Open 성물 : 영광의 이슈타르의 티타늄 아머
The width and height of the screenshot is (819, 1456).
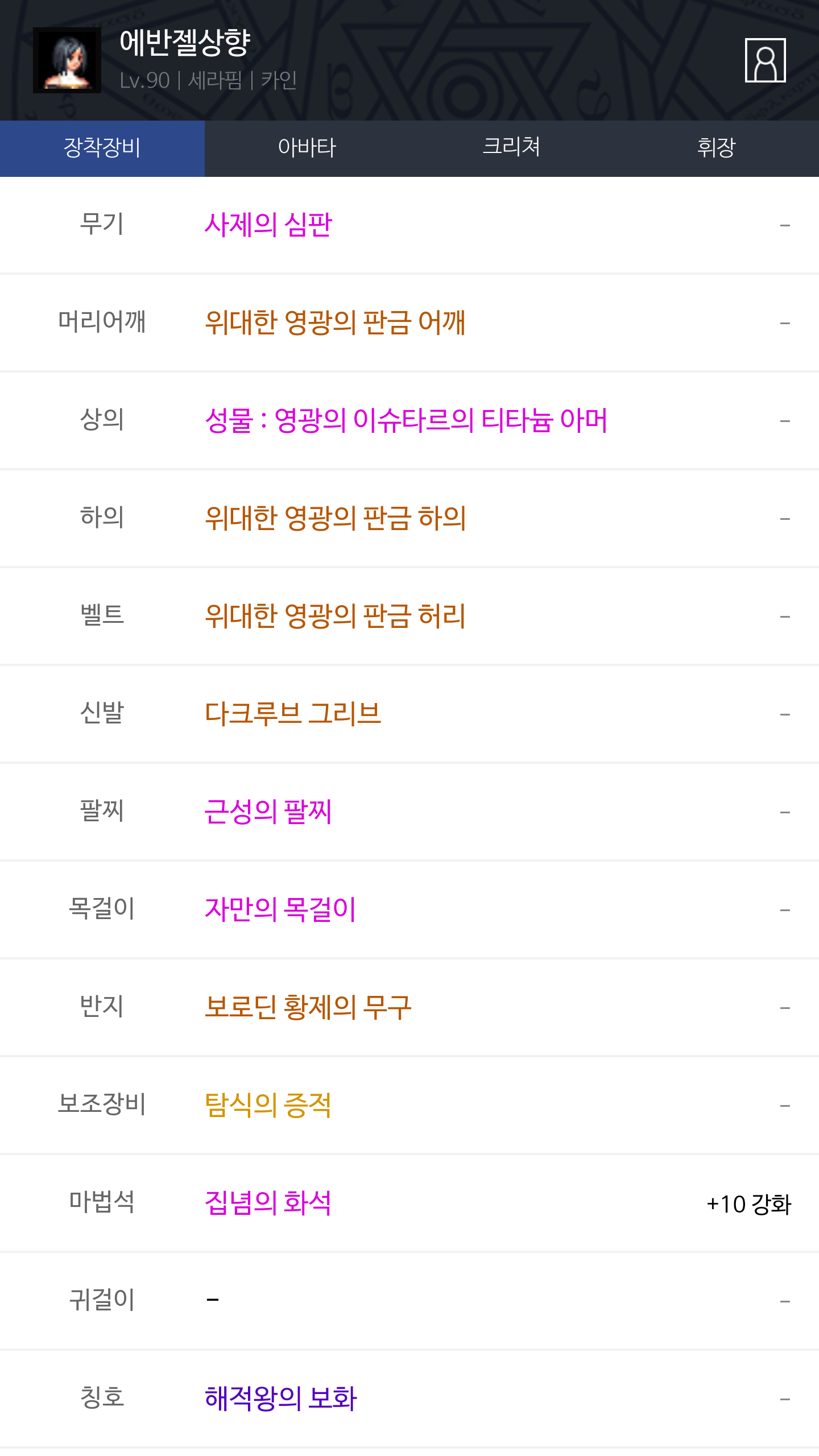pyautogui.click(x=406, y=420)
